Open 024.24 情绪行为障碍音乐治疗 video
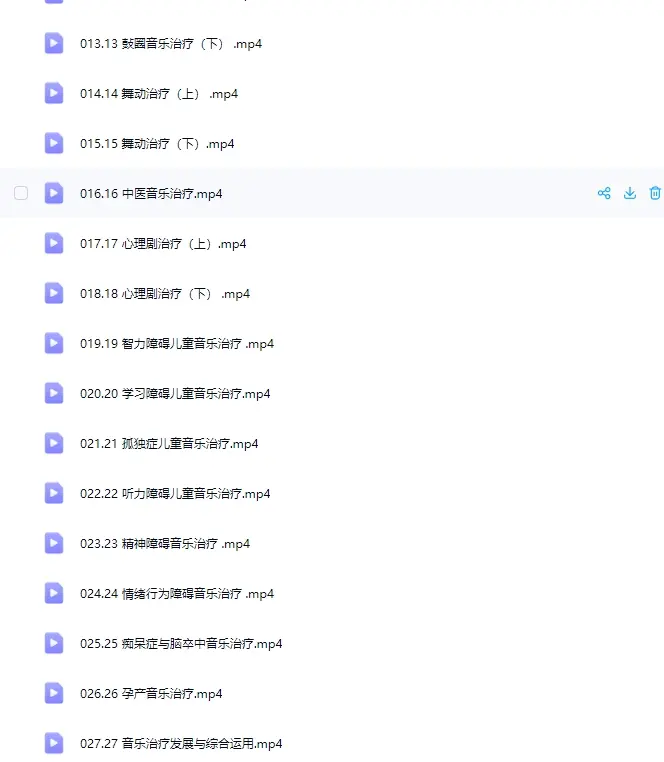Screen dimensions: 664x762 pyautogui.click(x=177, y=594)
